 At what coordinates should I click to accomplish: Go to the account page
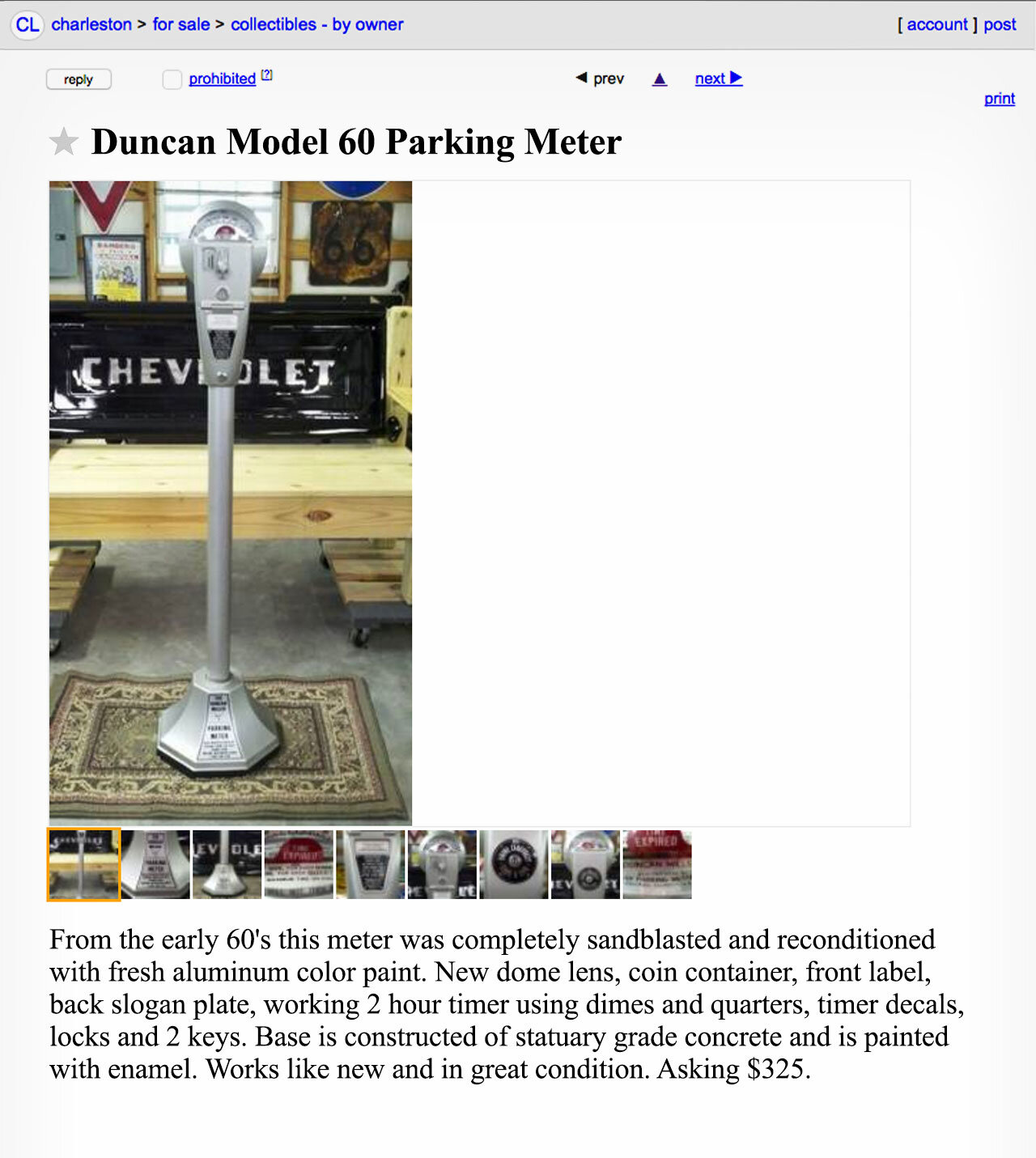click(936, 24)
